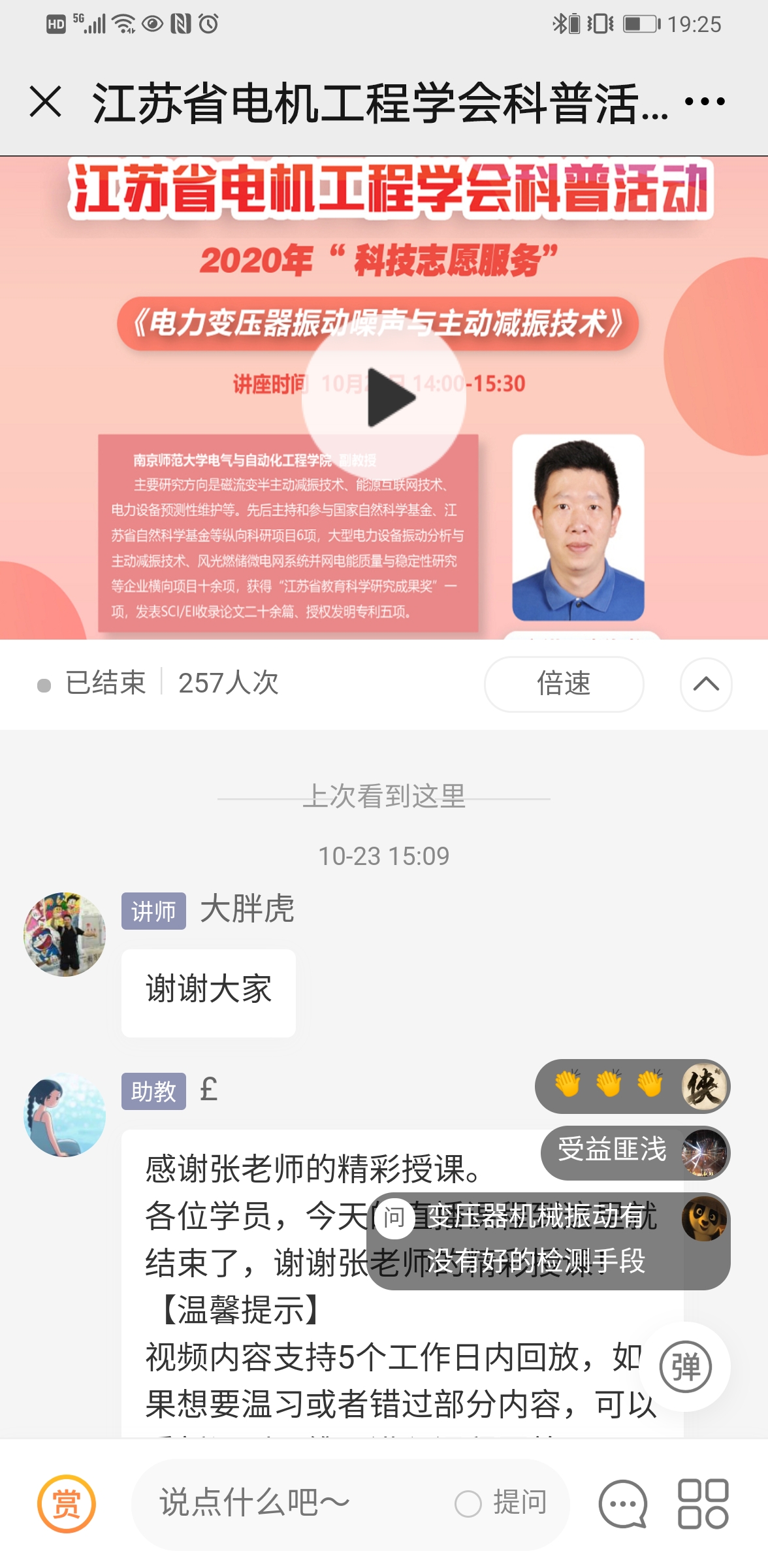The image size is (768, 1568).
Task: Select the 提问 question option
Action: [x=502, y=1504]
